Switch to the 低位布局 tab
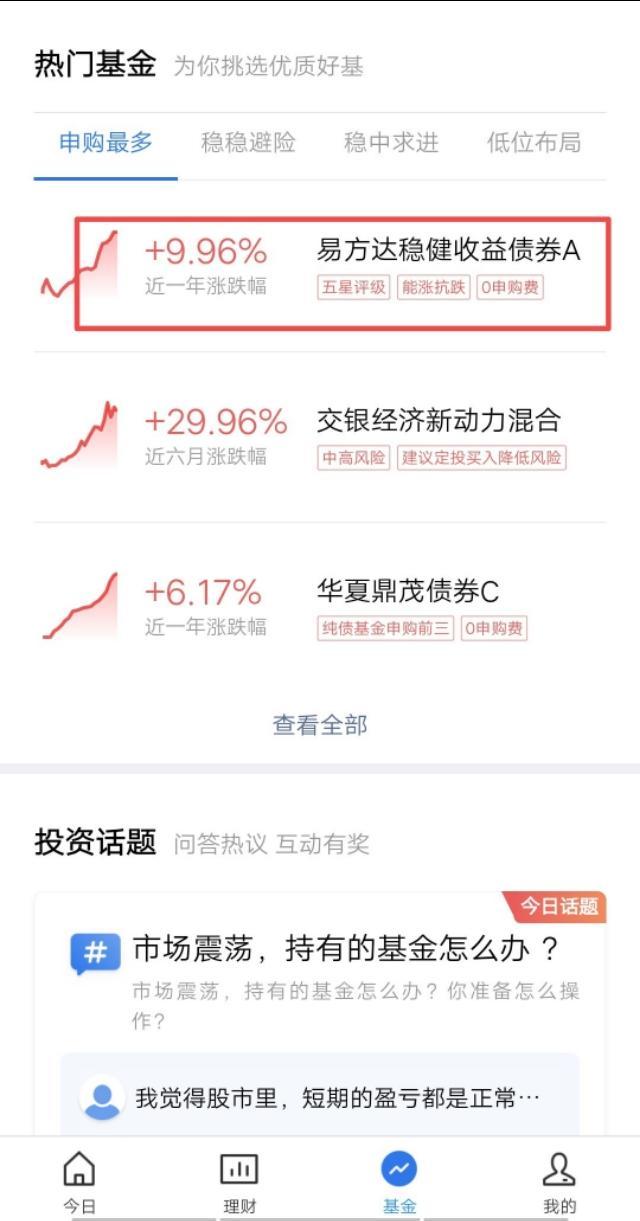Image resolution: width=640 pixels, height=1221 pixels. 533,143
